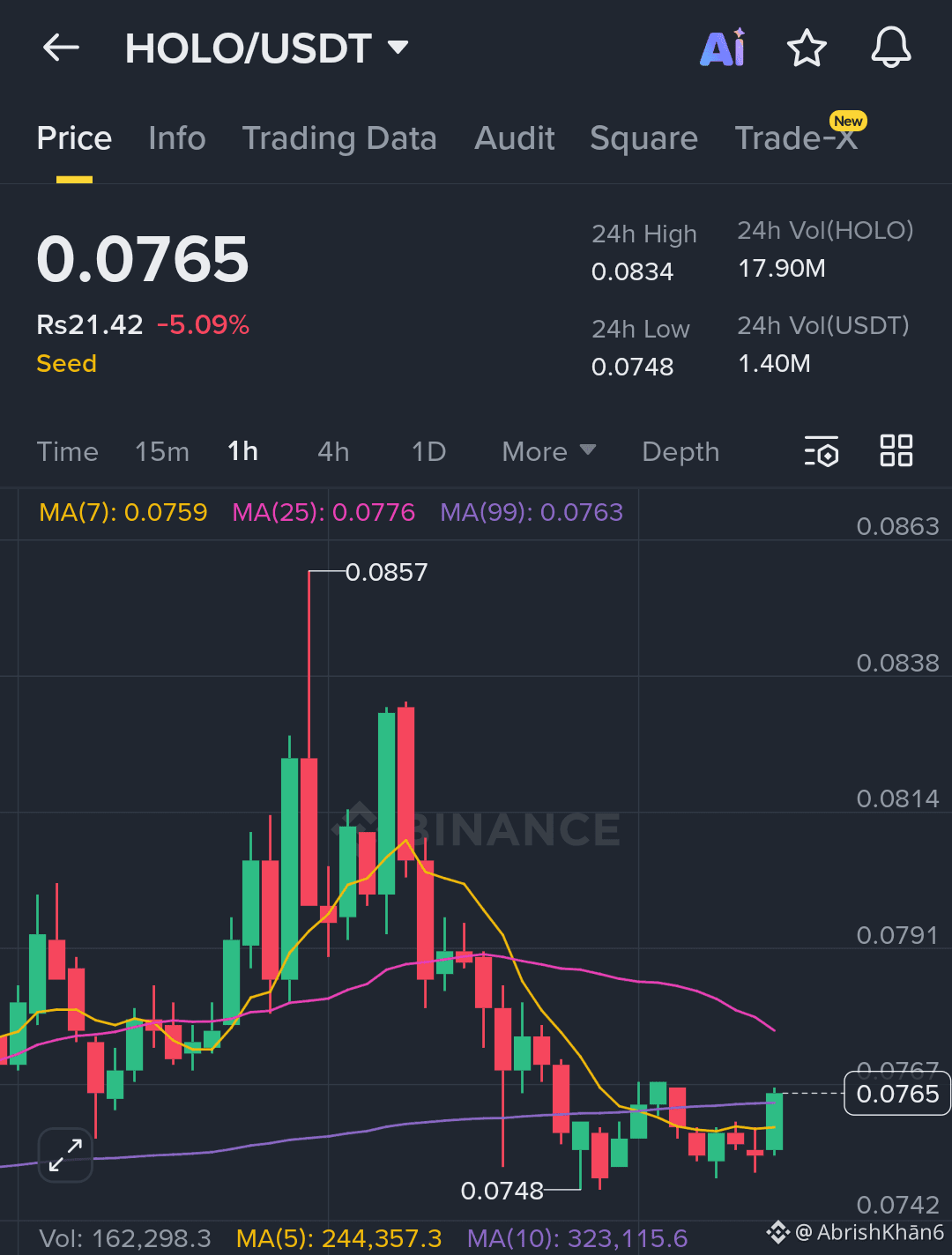Screen dimensions: 952x1255
Task: Open the Trade-X feature marked New
Action: coord(796,138)
